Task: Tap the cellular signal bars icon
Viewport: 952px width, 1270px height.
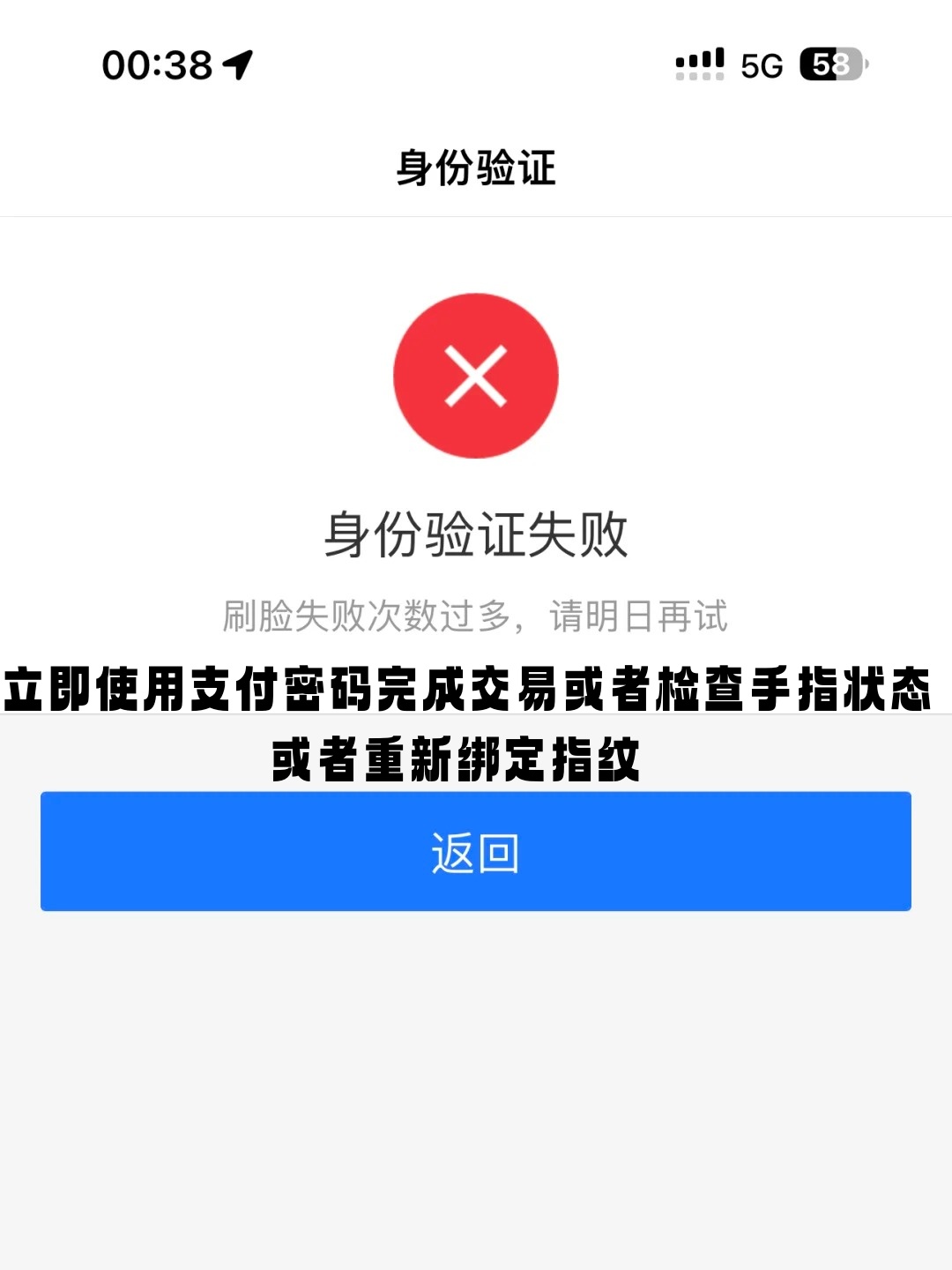Action: (699, 62)
